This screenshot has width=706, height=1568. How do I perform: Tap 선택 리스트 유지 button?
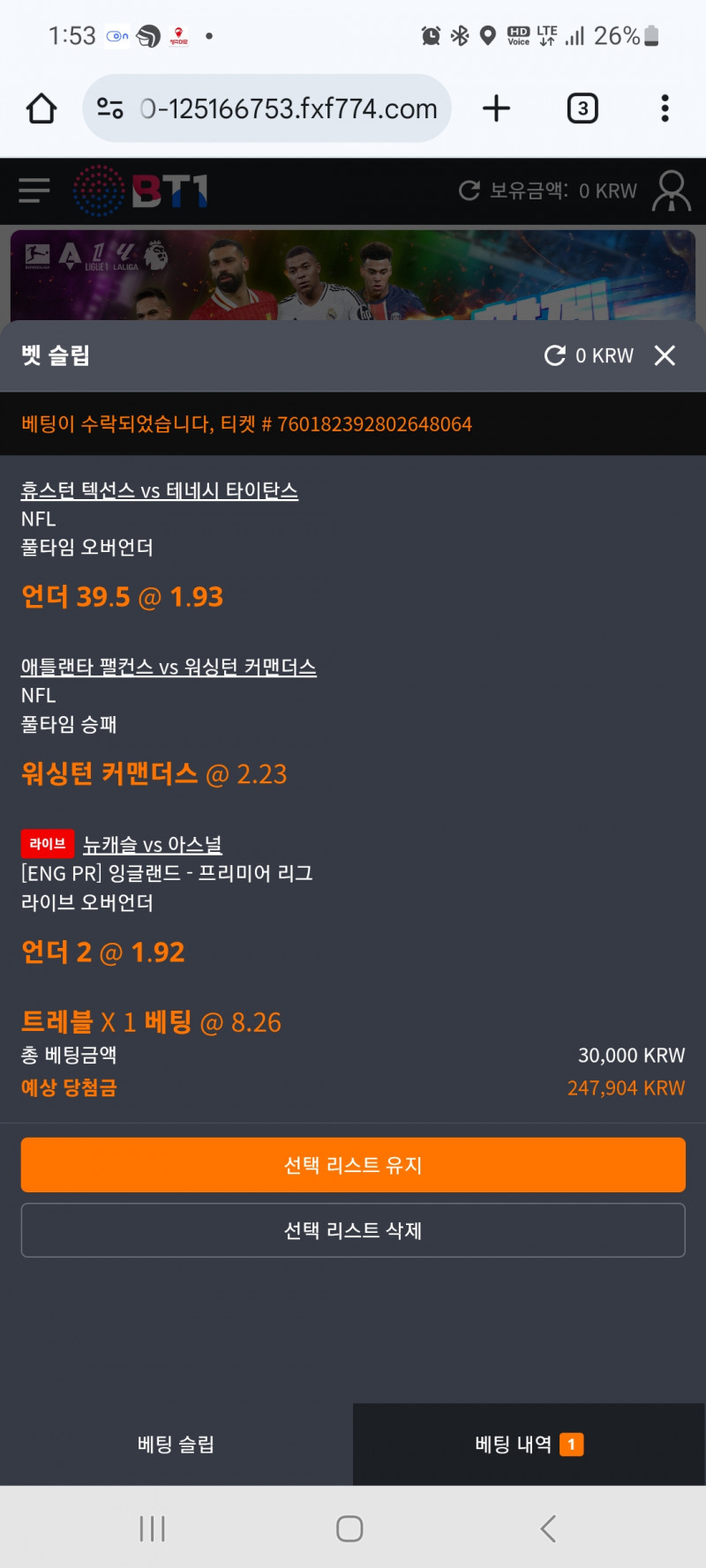pyautogui.click(x=353, y=1165)
